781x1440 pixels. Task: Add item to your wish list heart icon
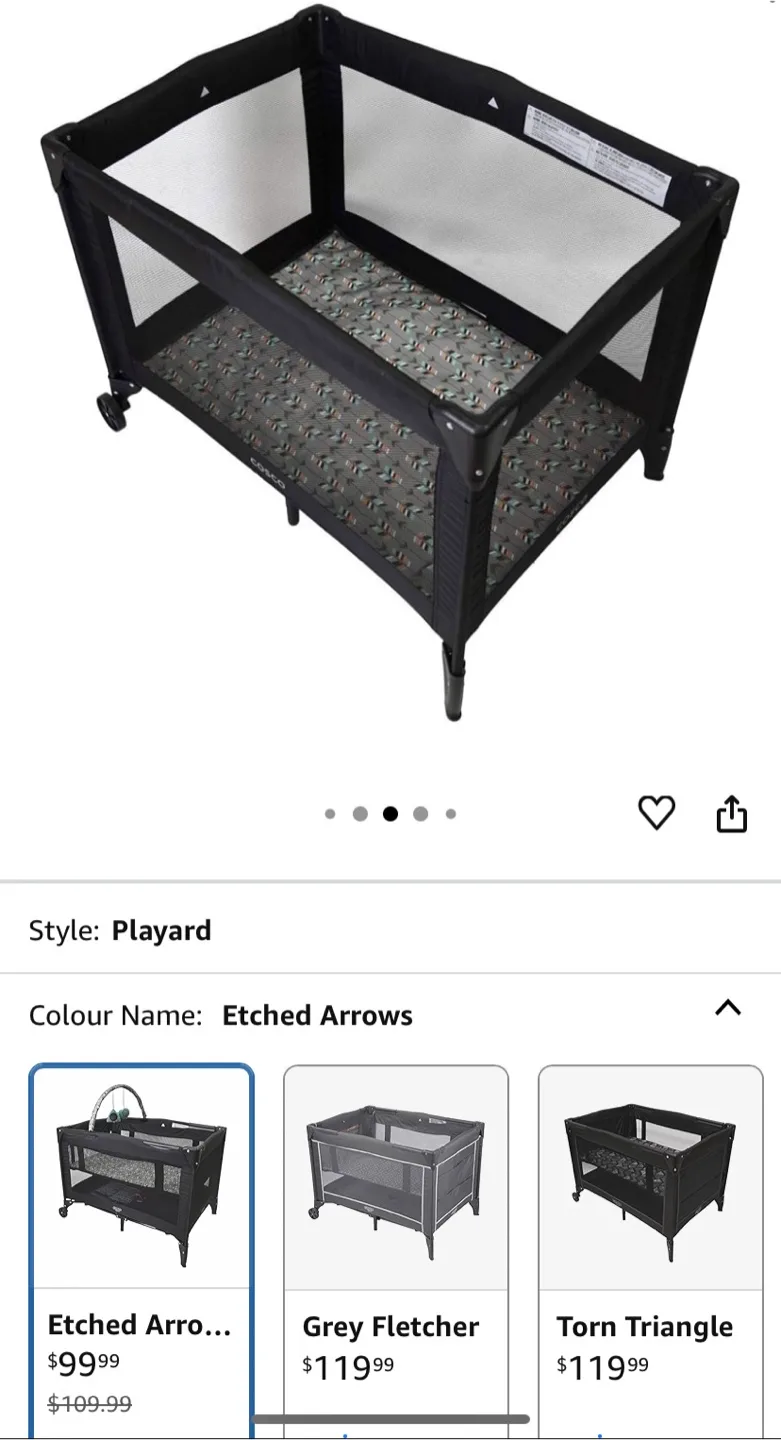(657, 813)
